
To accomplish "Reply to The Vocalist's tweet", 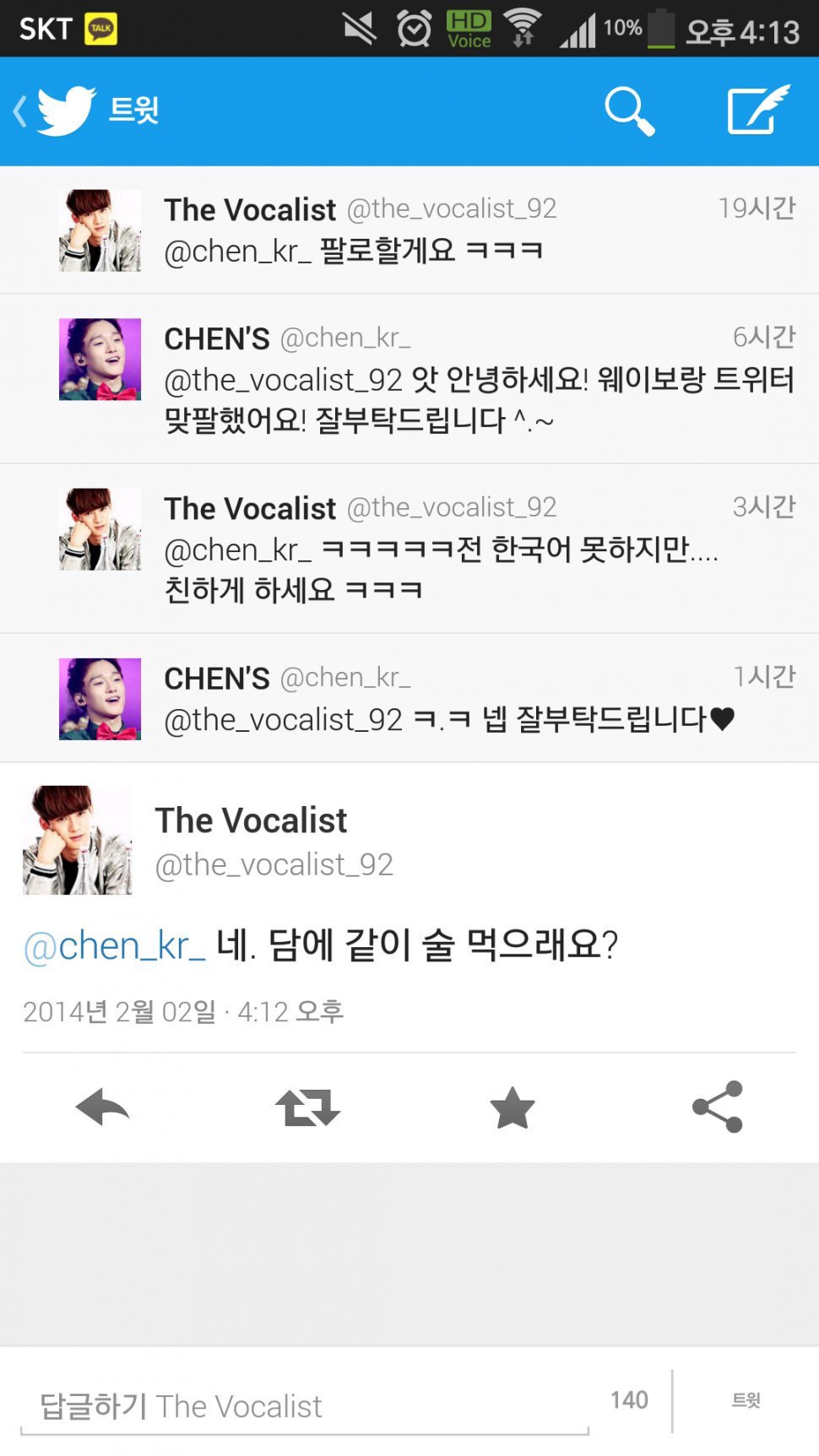I will (x=102, y=1107).
